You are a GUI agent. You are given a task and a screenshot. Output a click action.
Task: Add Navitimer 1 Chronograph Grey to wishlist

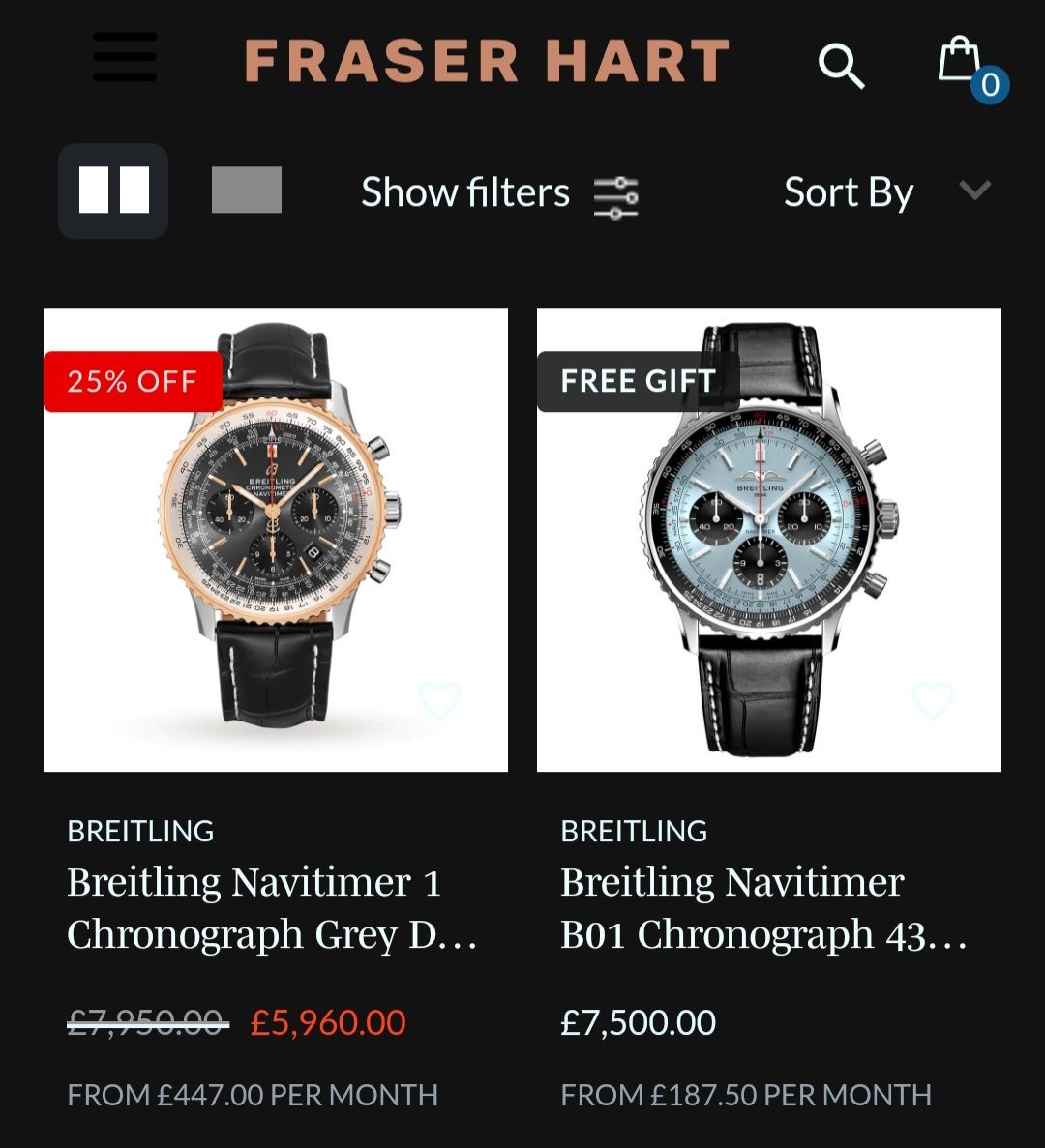(x=439, y=700)
